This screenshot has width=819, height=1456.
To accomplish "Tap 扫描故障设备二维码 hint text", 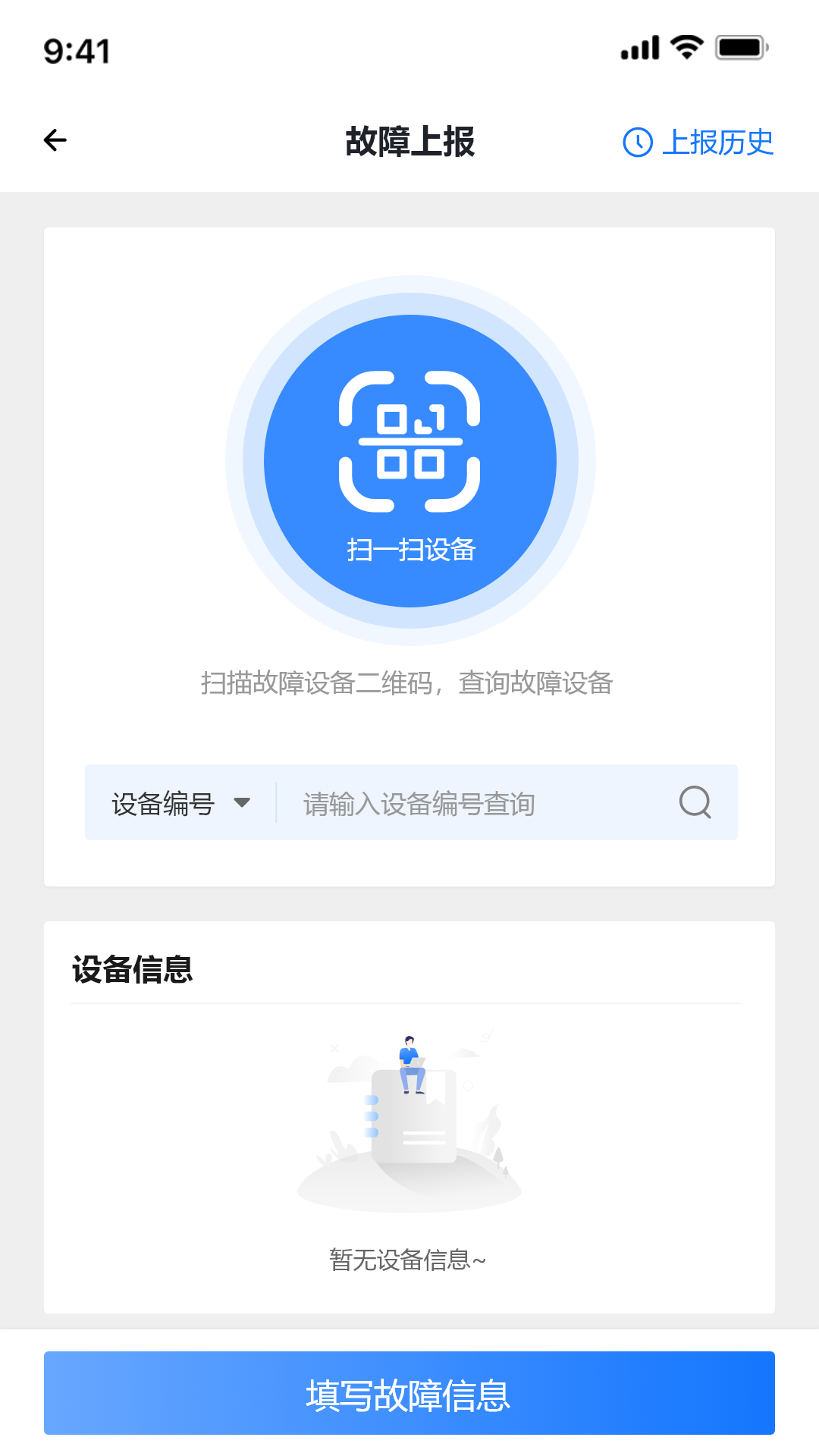I will coord(409,683).
